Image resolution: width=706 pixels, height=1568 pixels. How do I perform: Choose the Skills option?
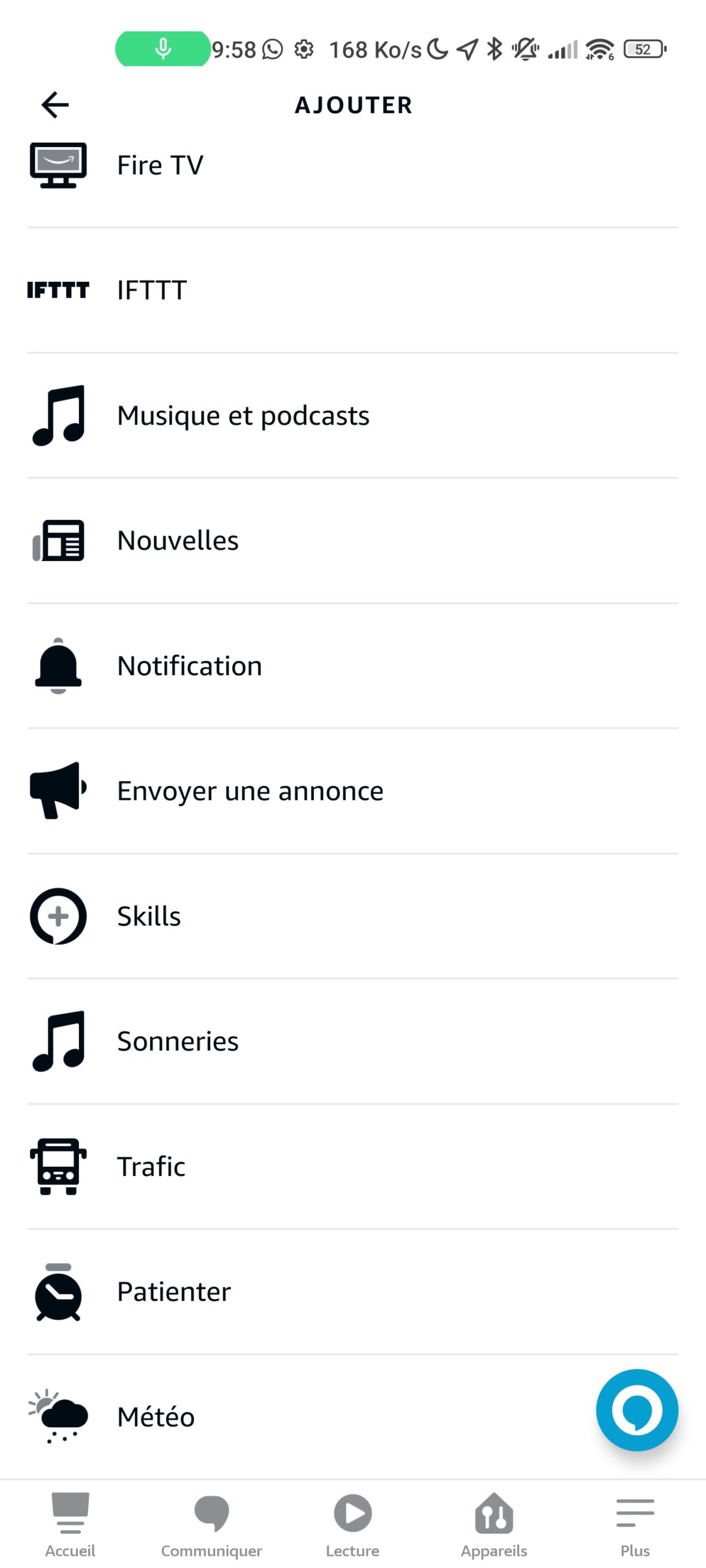[x=353, y=916]
